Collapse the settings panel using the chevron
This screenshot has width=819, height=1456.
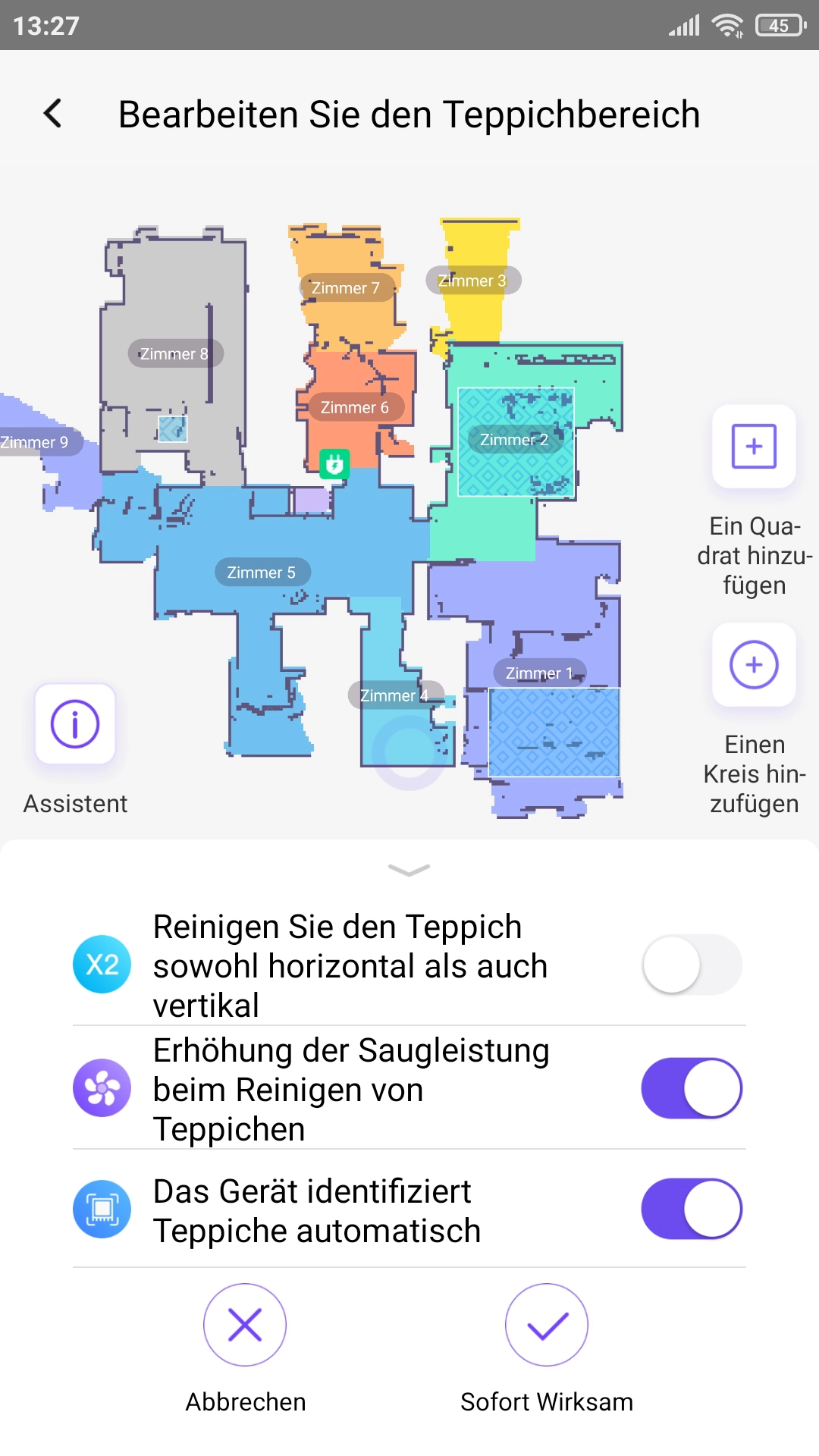click(409, 869)
